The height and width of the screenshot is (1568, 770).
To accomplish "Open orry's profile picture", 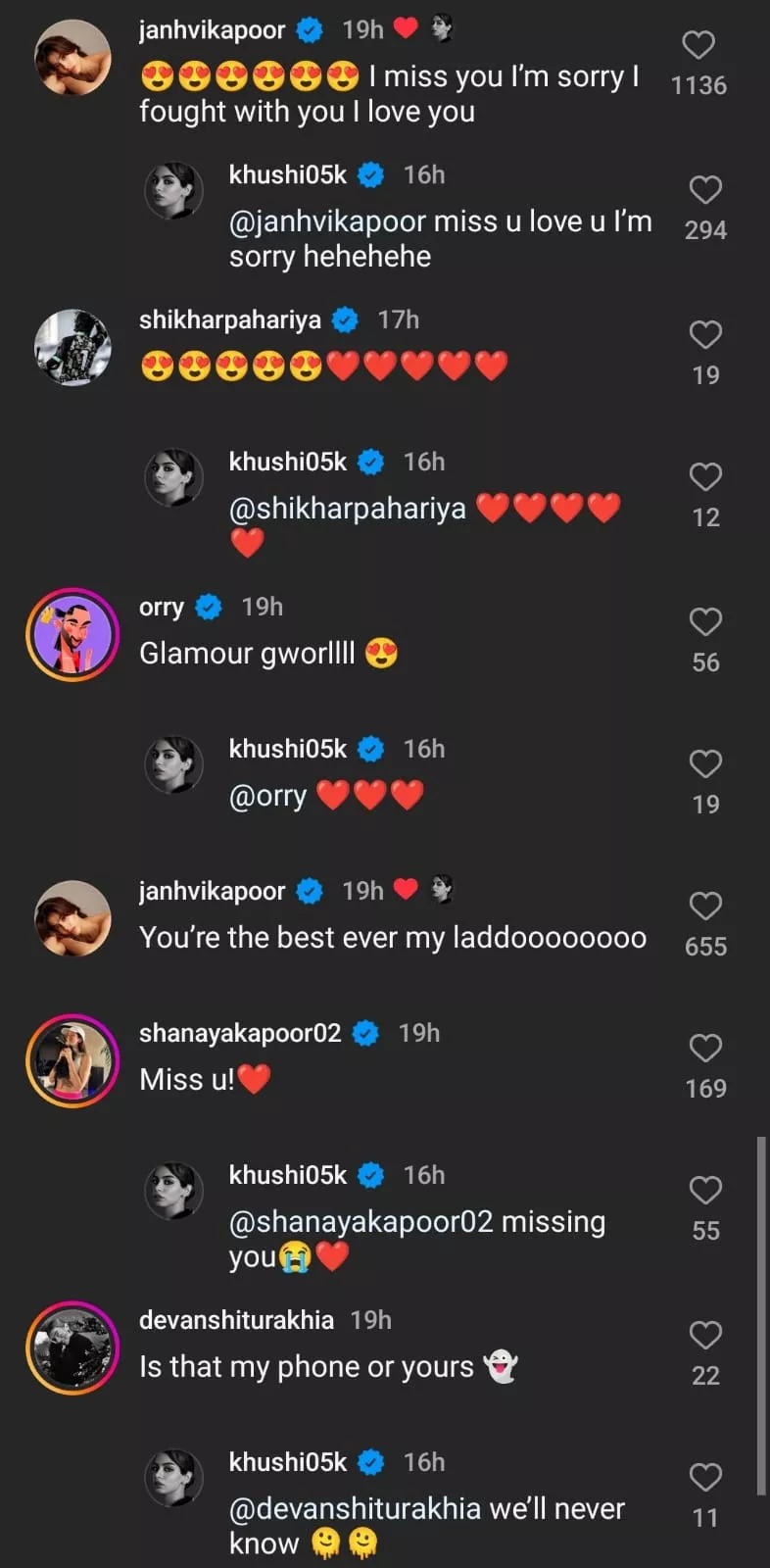I will point(72,634).
